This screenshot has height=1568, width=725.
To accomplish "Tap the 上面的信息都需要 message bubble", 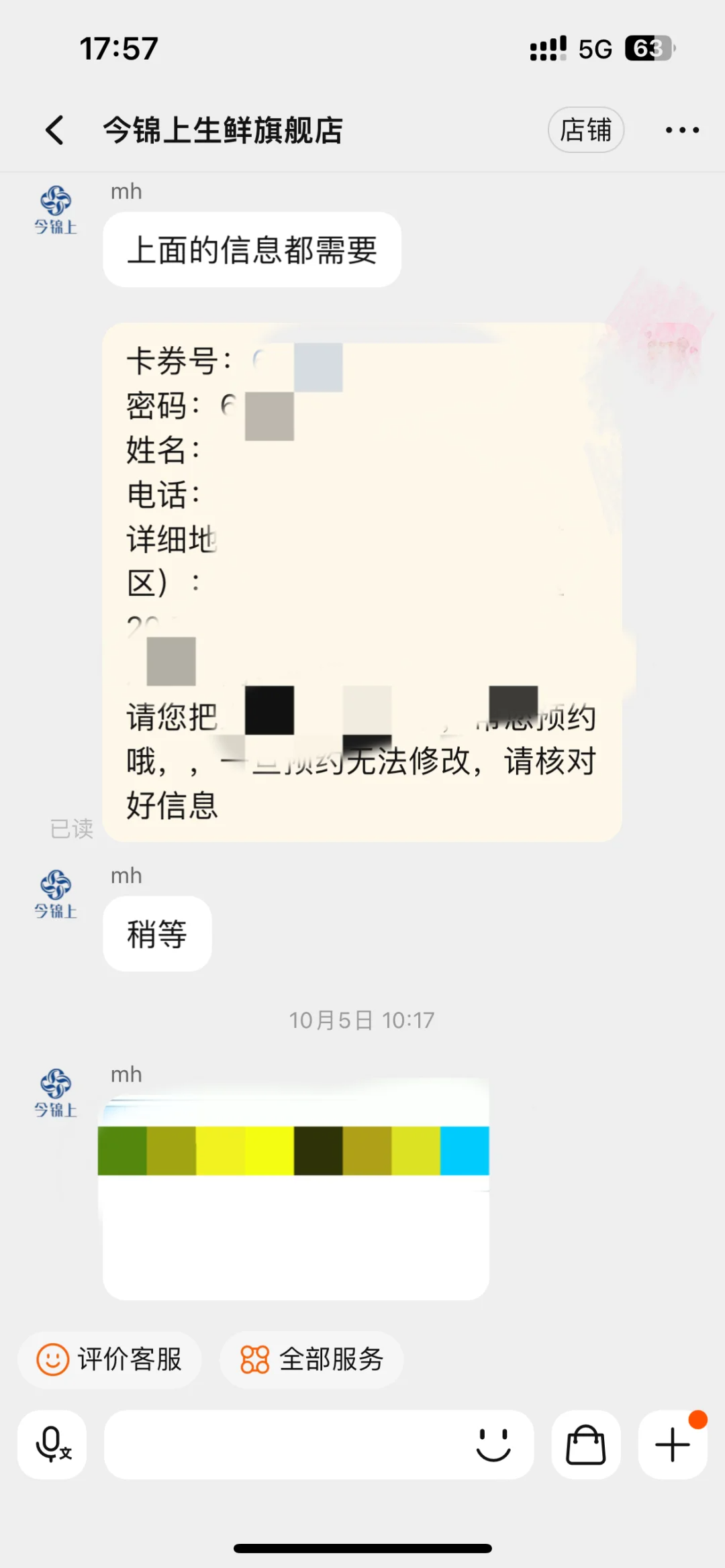I will 253,249.
